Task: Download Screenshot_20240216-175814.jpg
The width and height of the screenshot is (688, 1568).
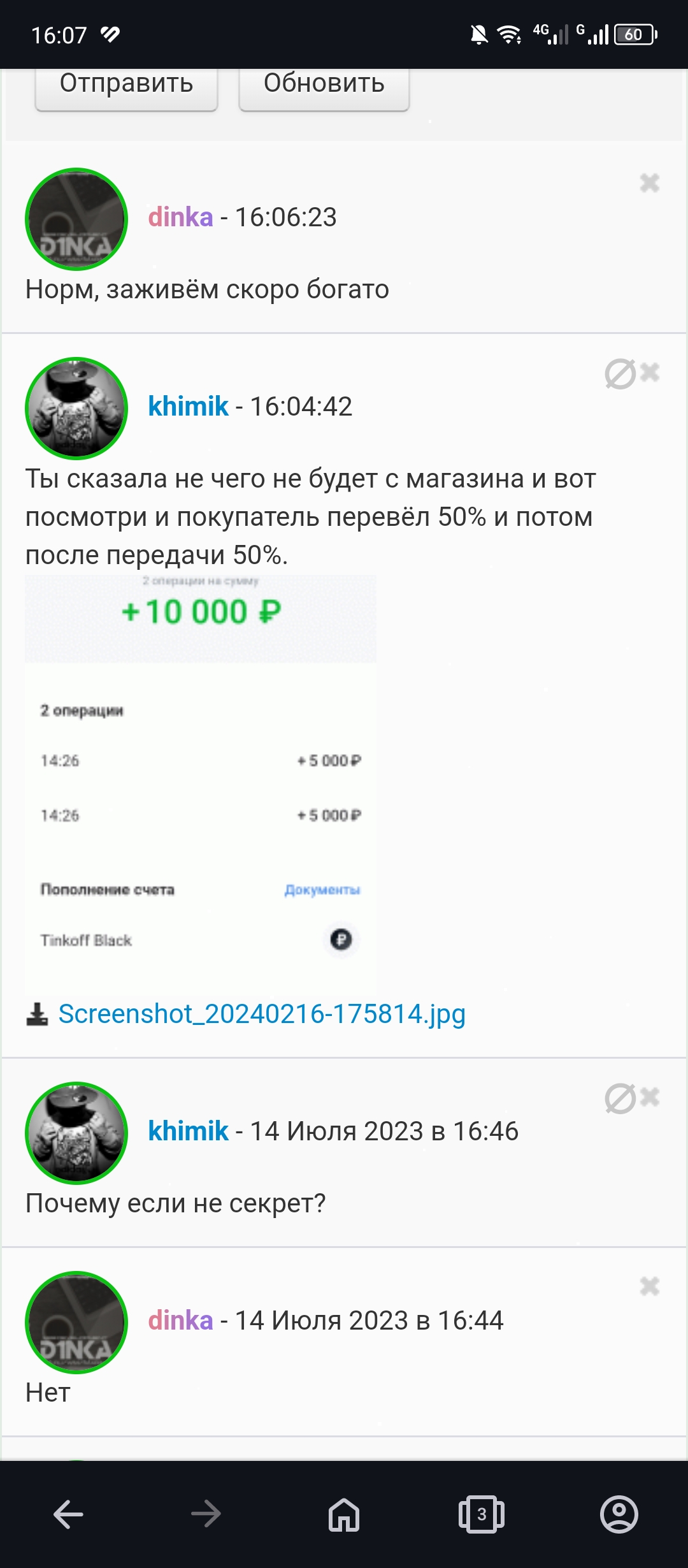Action: click(261, 1013)
